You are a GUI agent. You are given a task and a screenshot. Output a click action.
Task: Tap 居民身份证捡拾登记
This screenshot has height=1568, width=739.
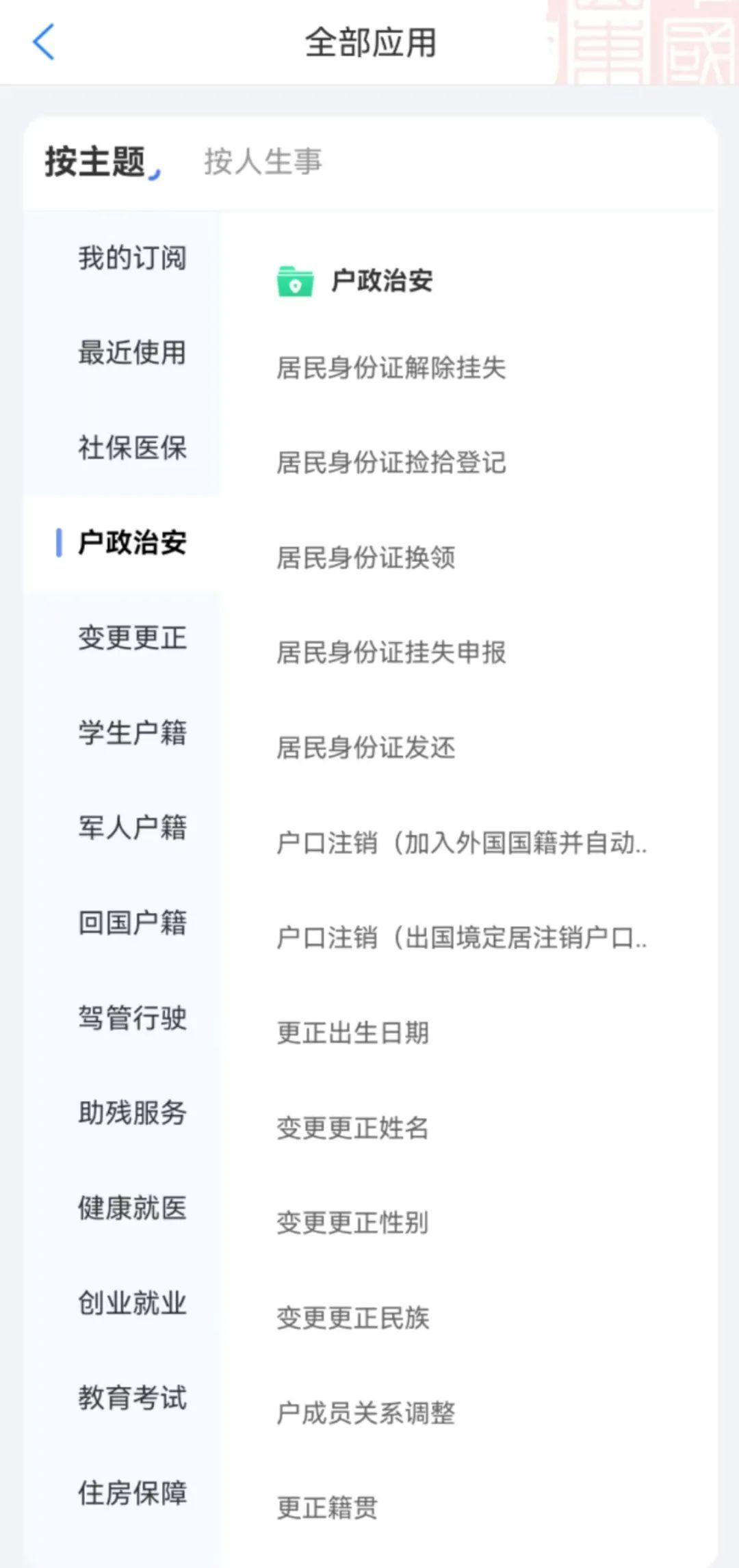tap(391, 463)
